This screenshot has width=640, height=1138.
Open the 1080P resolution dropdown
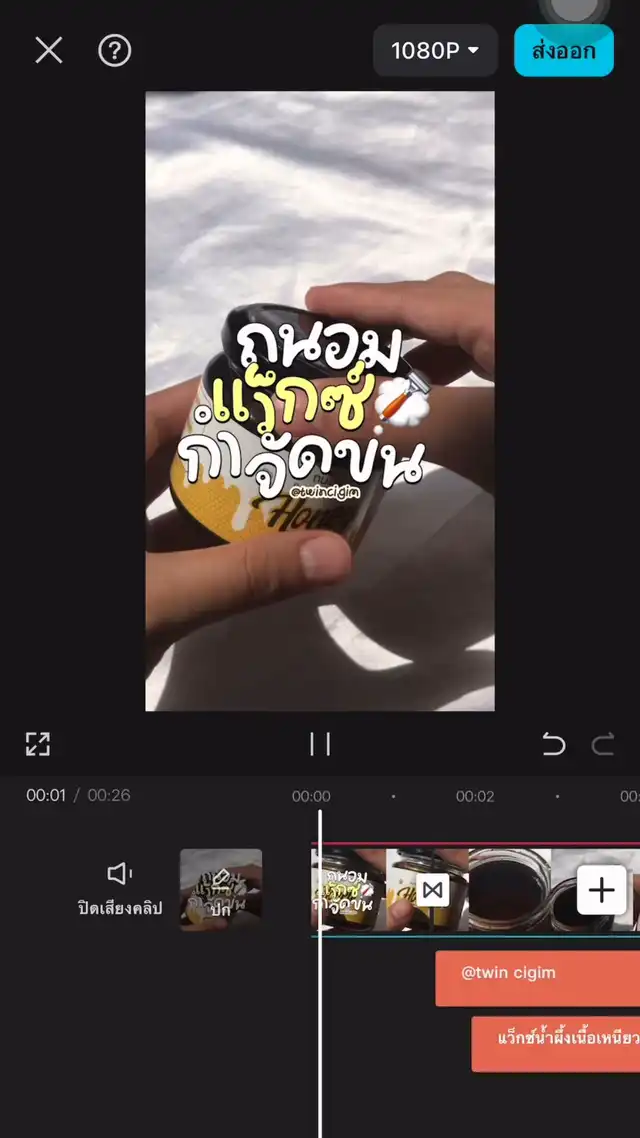pyautogui.click(x=435, y=50)
